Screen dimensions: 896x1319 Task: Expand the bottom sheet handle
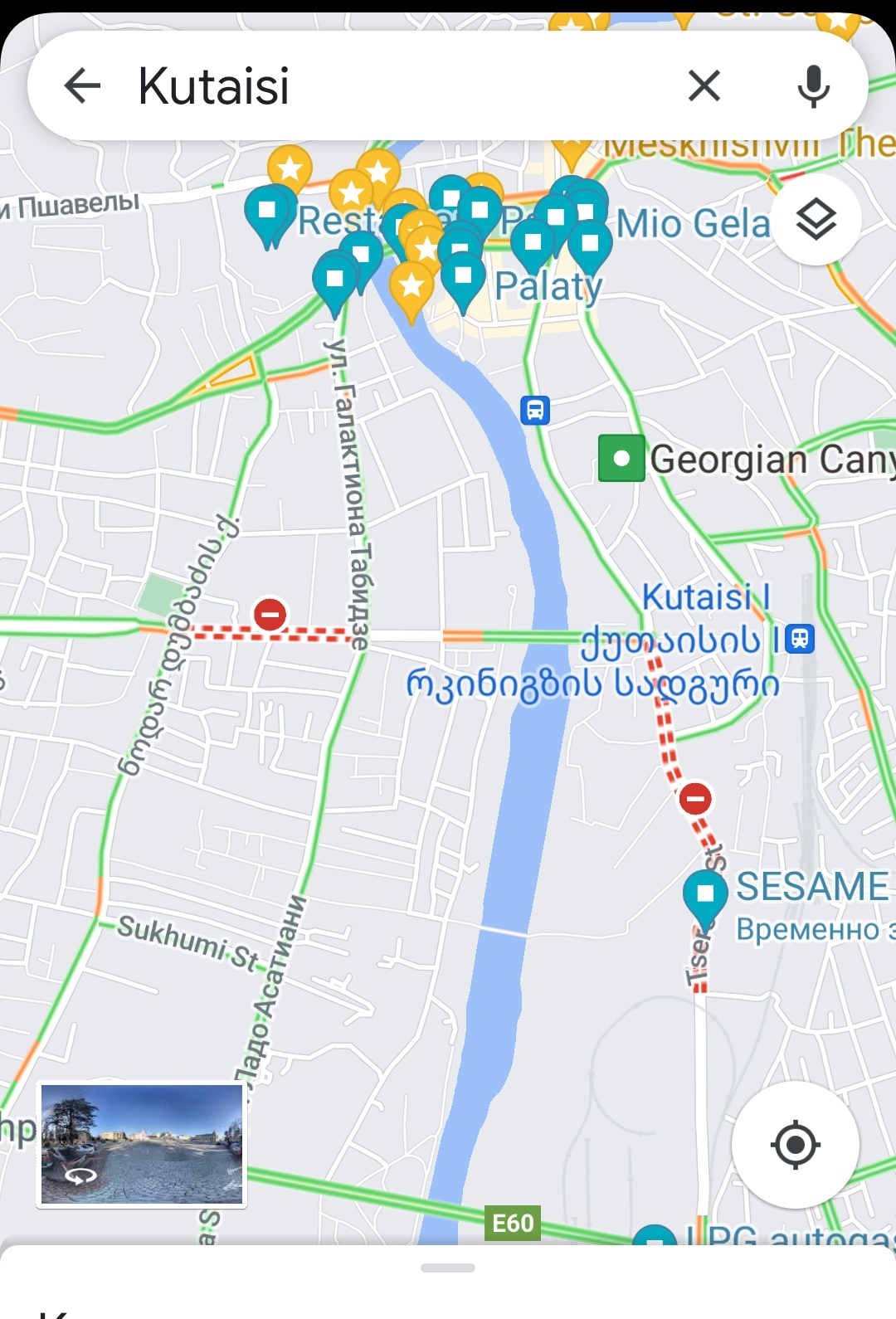pos(448,1268)
